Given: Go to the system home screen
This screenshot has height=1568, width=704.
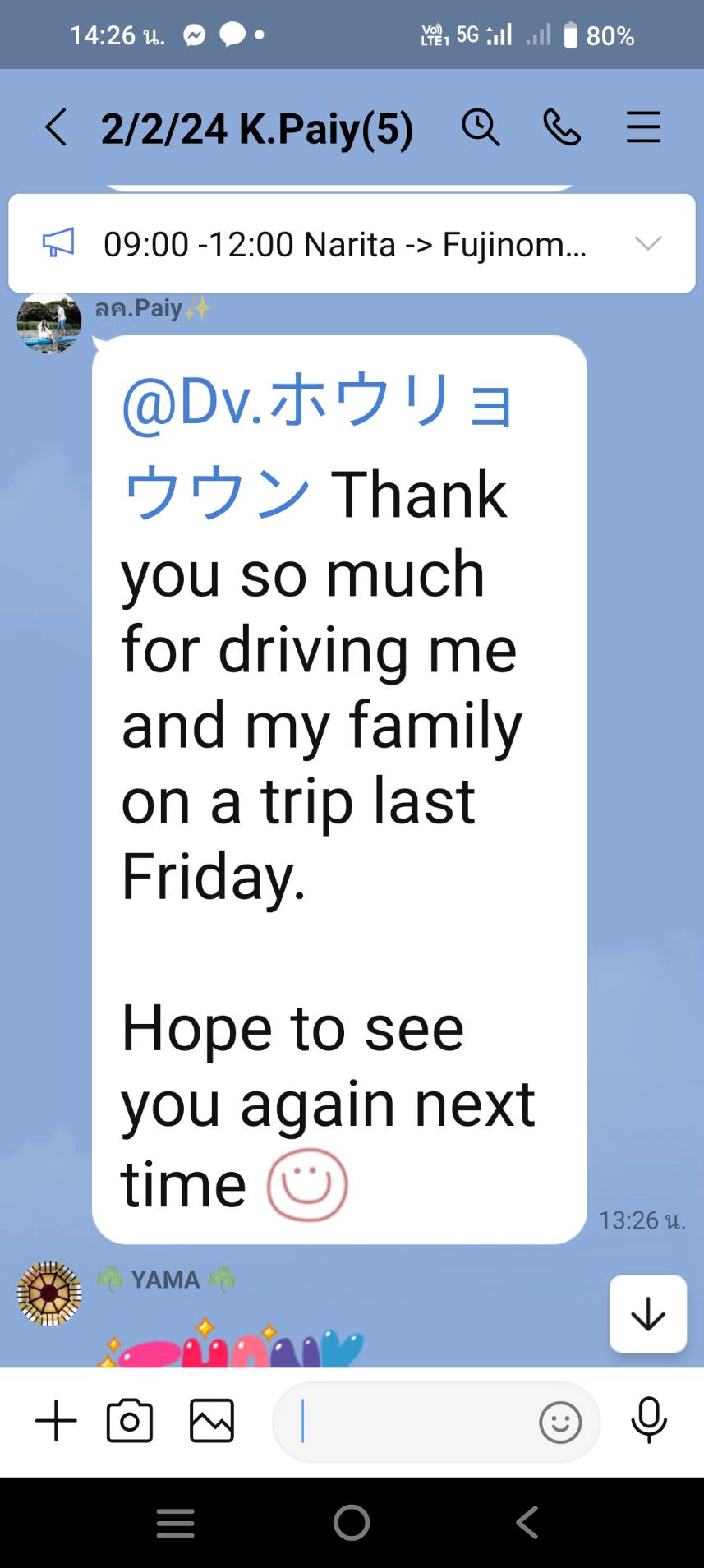Looking at the screenshot, I should 352,1523.
